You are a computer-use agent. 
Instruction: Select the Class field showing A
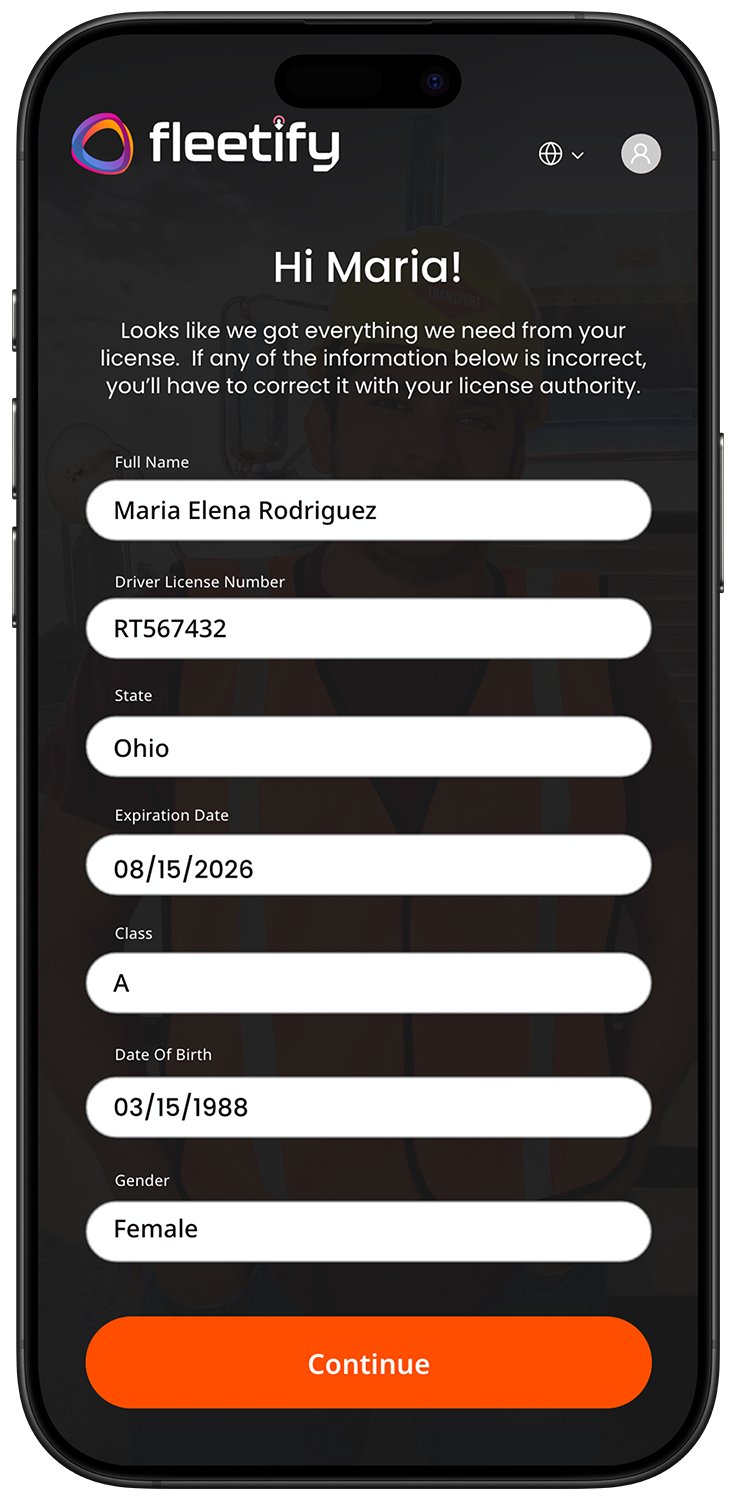pos(368,983)
